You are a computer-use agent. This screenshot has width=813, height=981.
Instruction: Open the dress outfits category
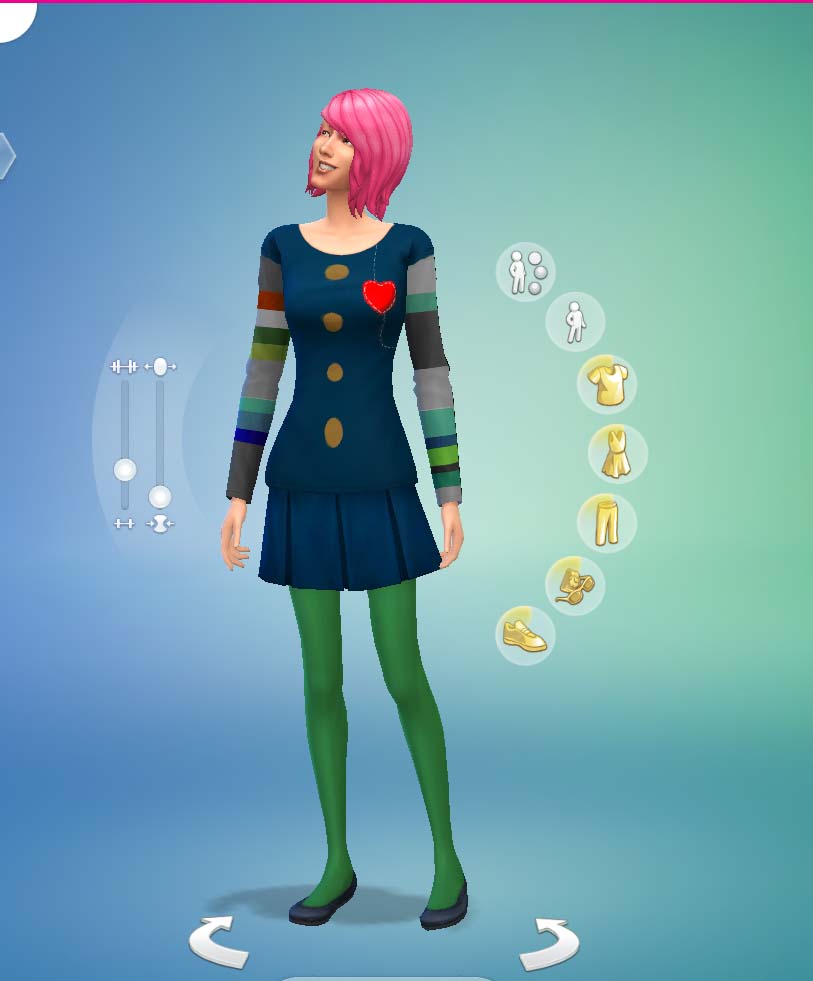pos(617,454)
